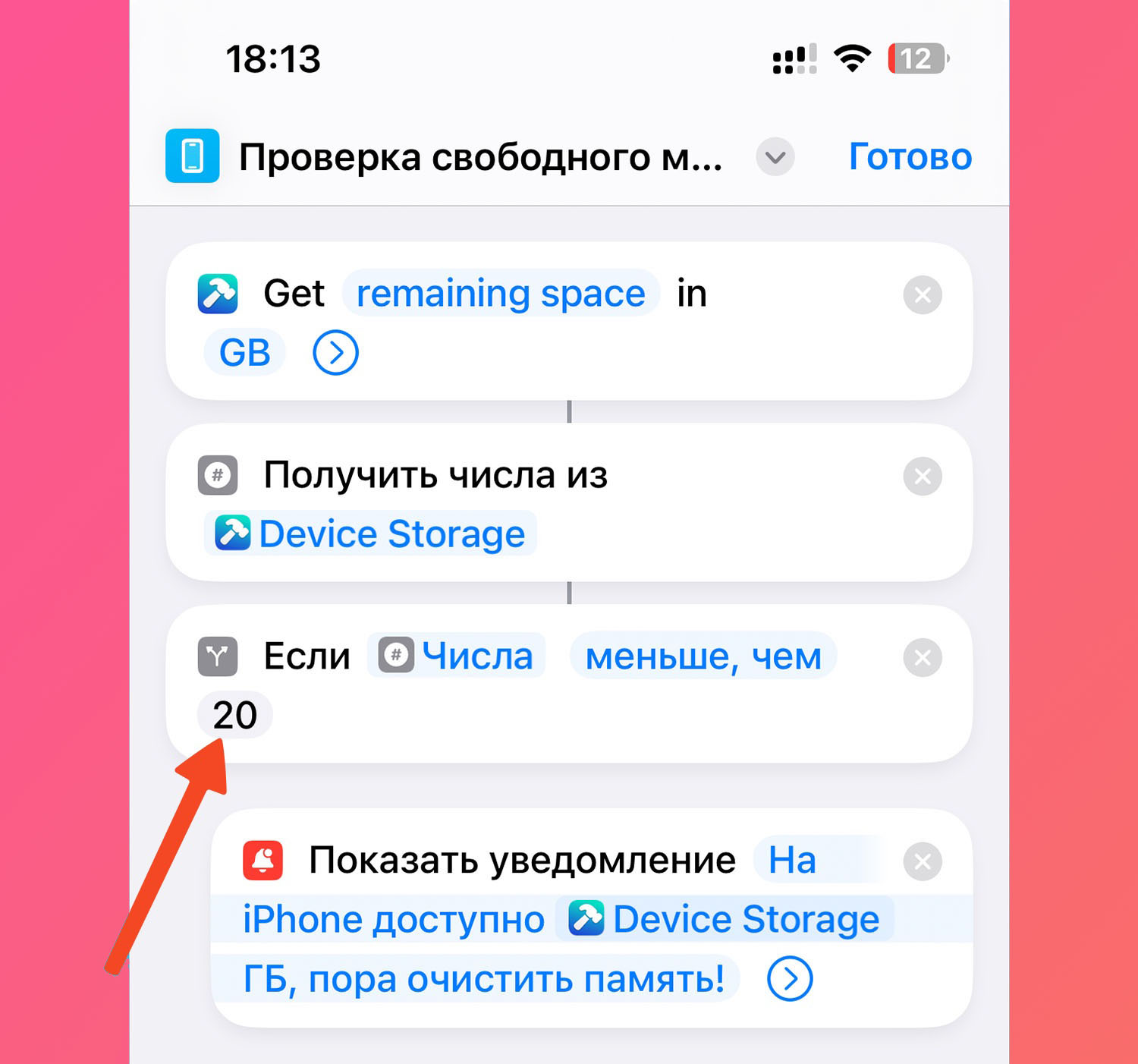The width and height of the screenshot is (1138, 1064).
Task: Edit the notification text 'На iPhone доступно'
Action: click(393, 920)
